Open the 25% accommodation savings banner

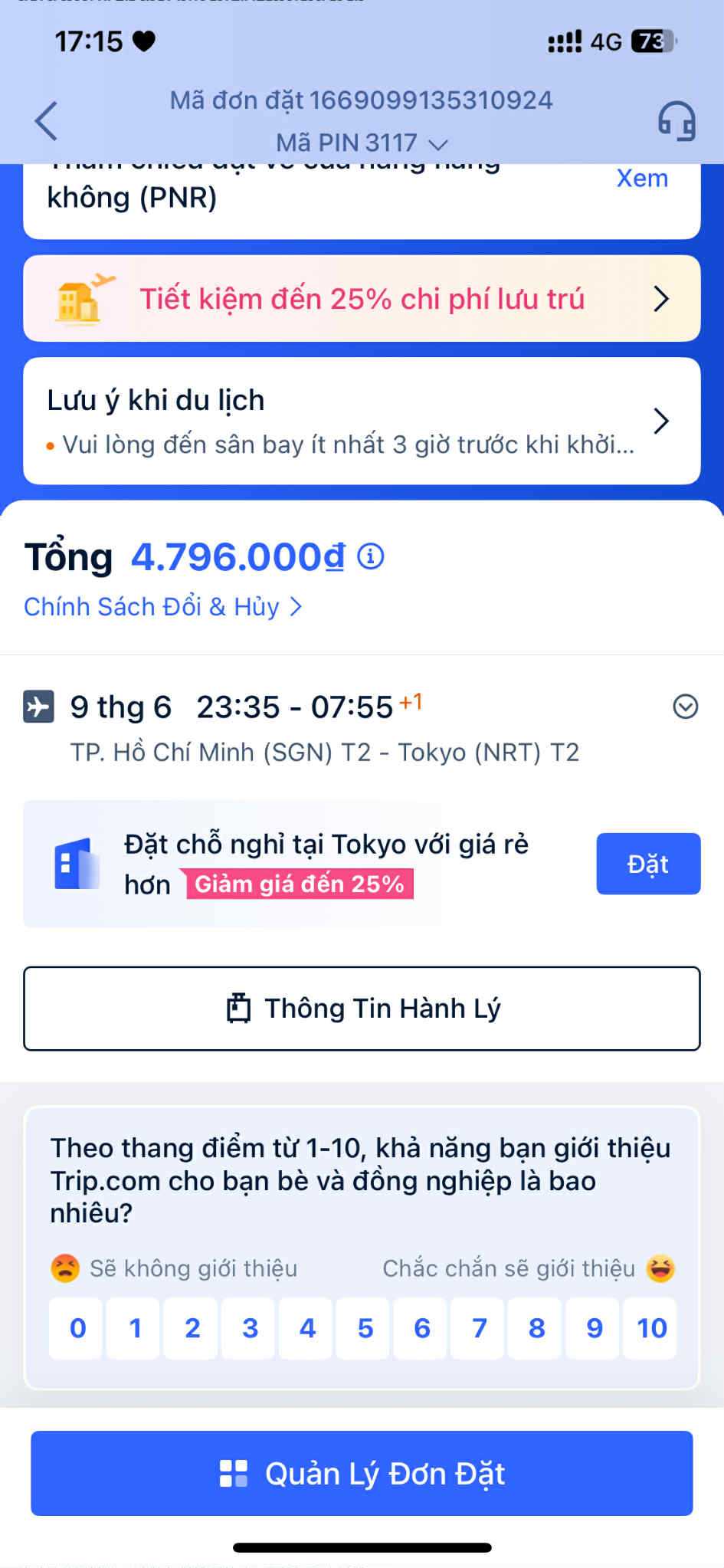(x=362, y=299)
